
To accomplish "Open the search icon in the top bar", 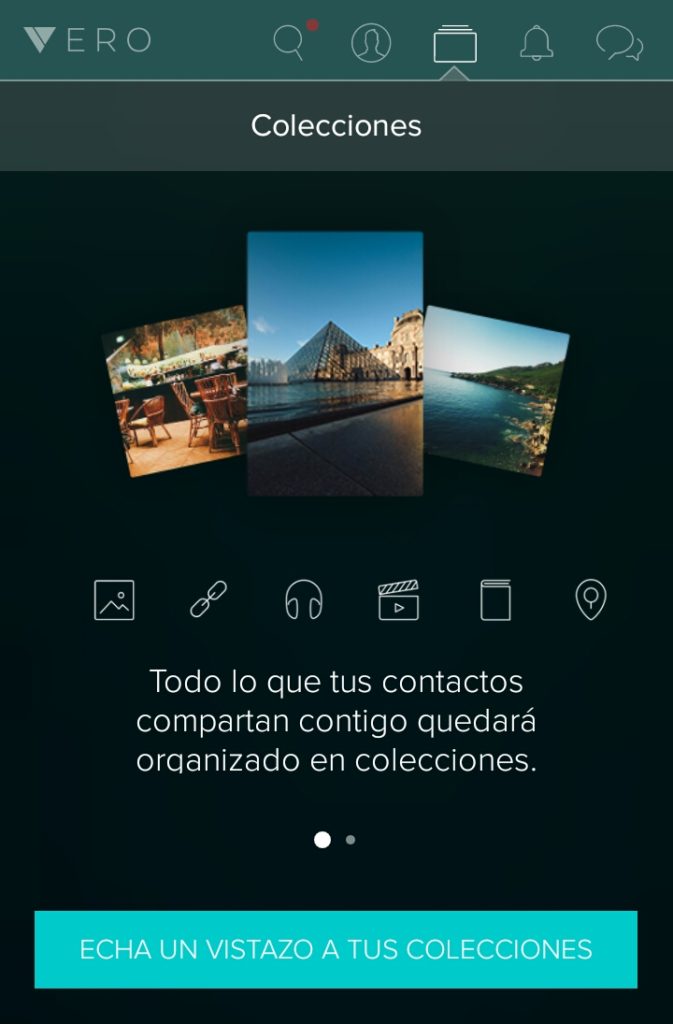I will pos(289,42).
